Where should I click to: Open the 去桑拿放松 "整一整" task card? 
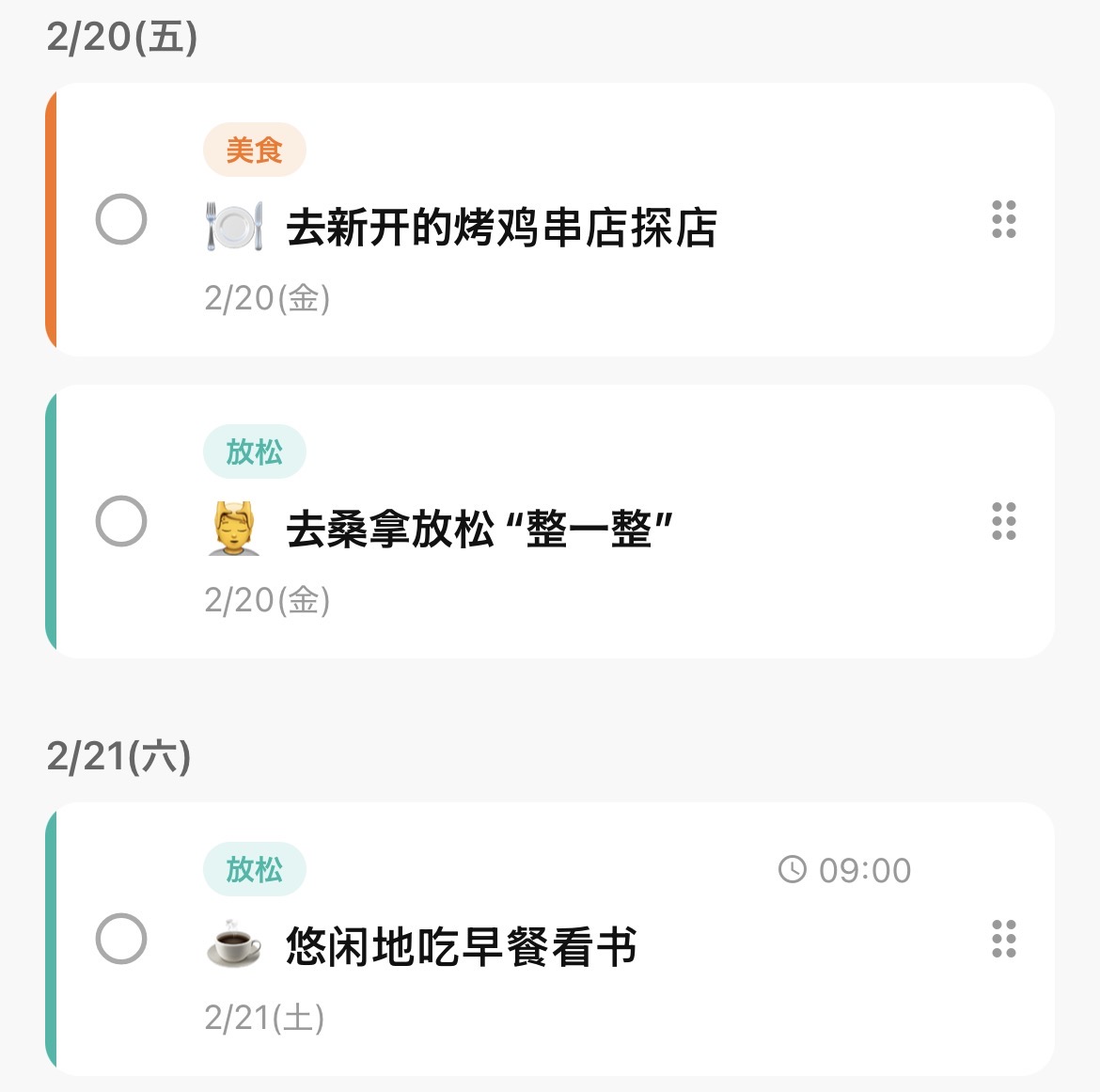pyautogui.click(x=479, y=530)
